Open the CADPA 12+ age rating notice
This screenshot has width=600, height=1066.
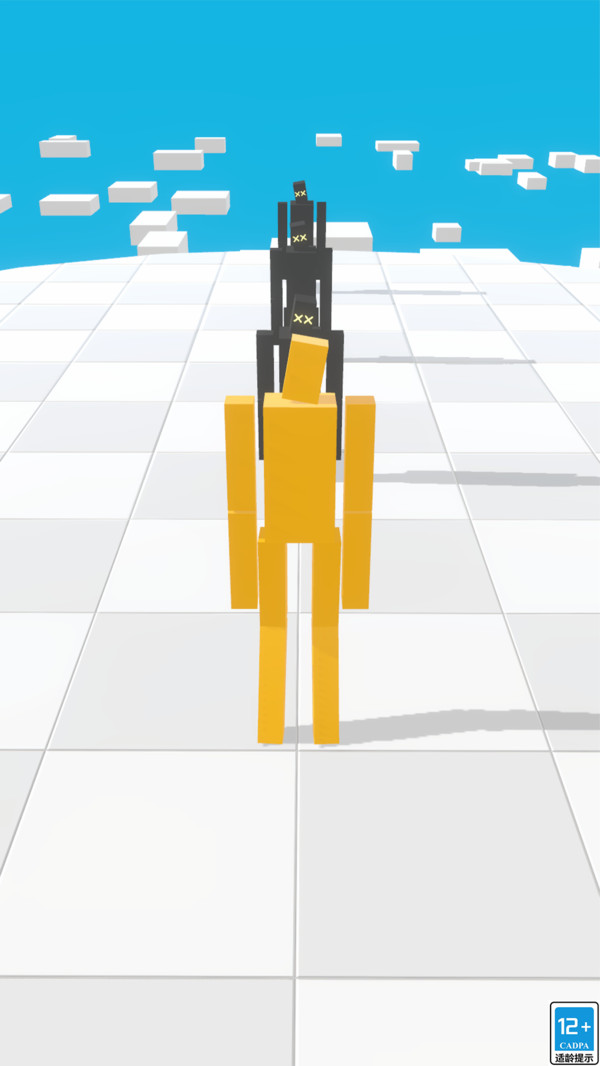(x=574, y=1033)
